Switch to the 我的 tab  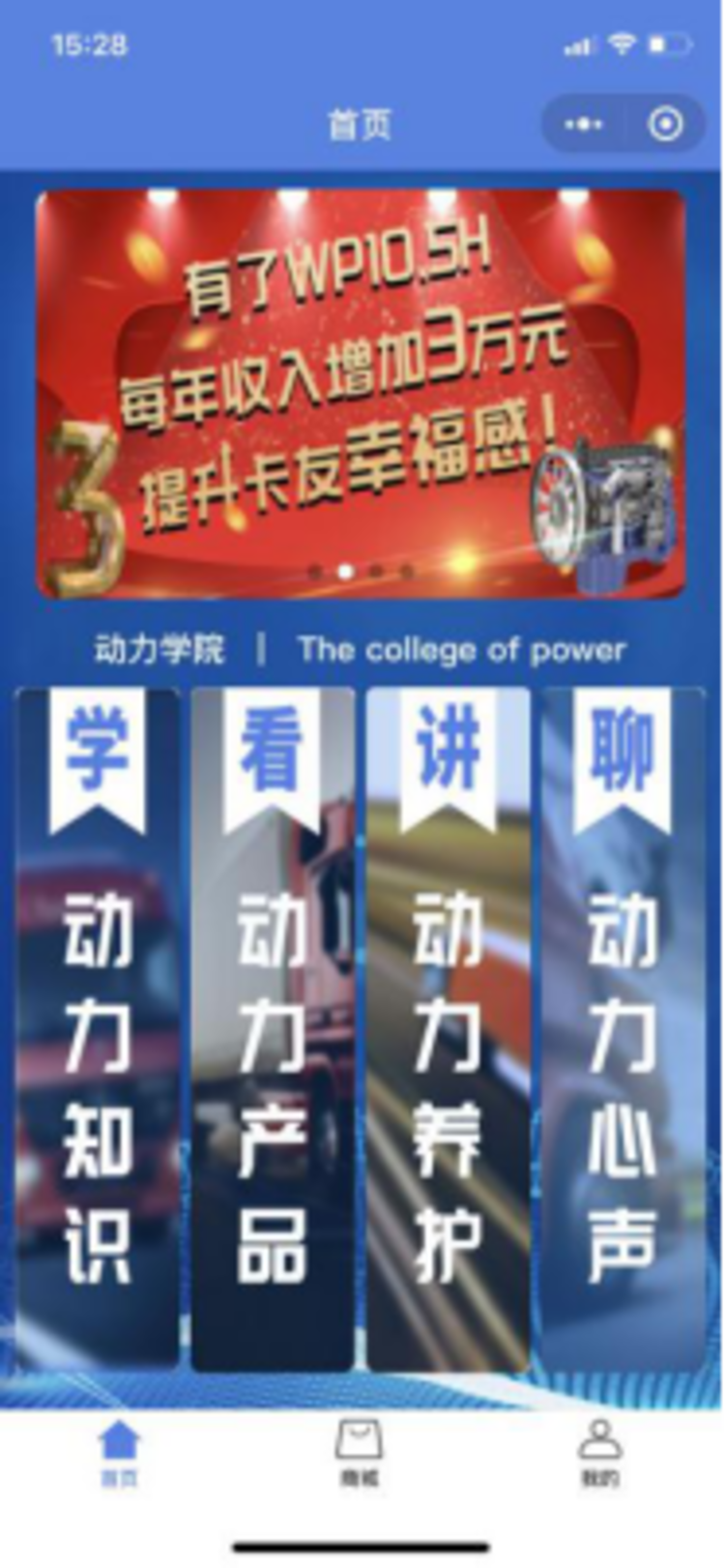[600, 1451]
